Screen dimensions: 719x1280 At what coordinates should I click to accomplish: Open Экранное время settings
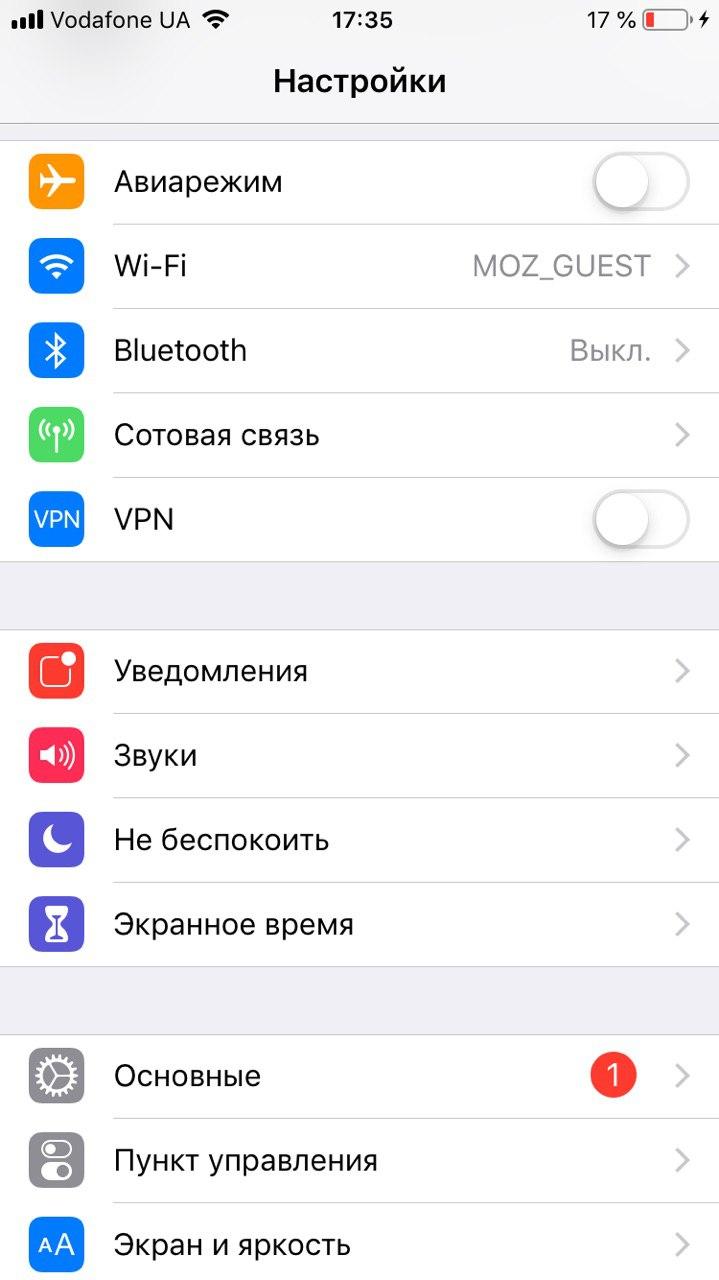click(360, 925)
